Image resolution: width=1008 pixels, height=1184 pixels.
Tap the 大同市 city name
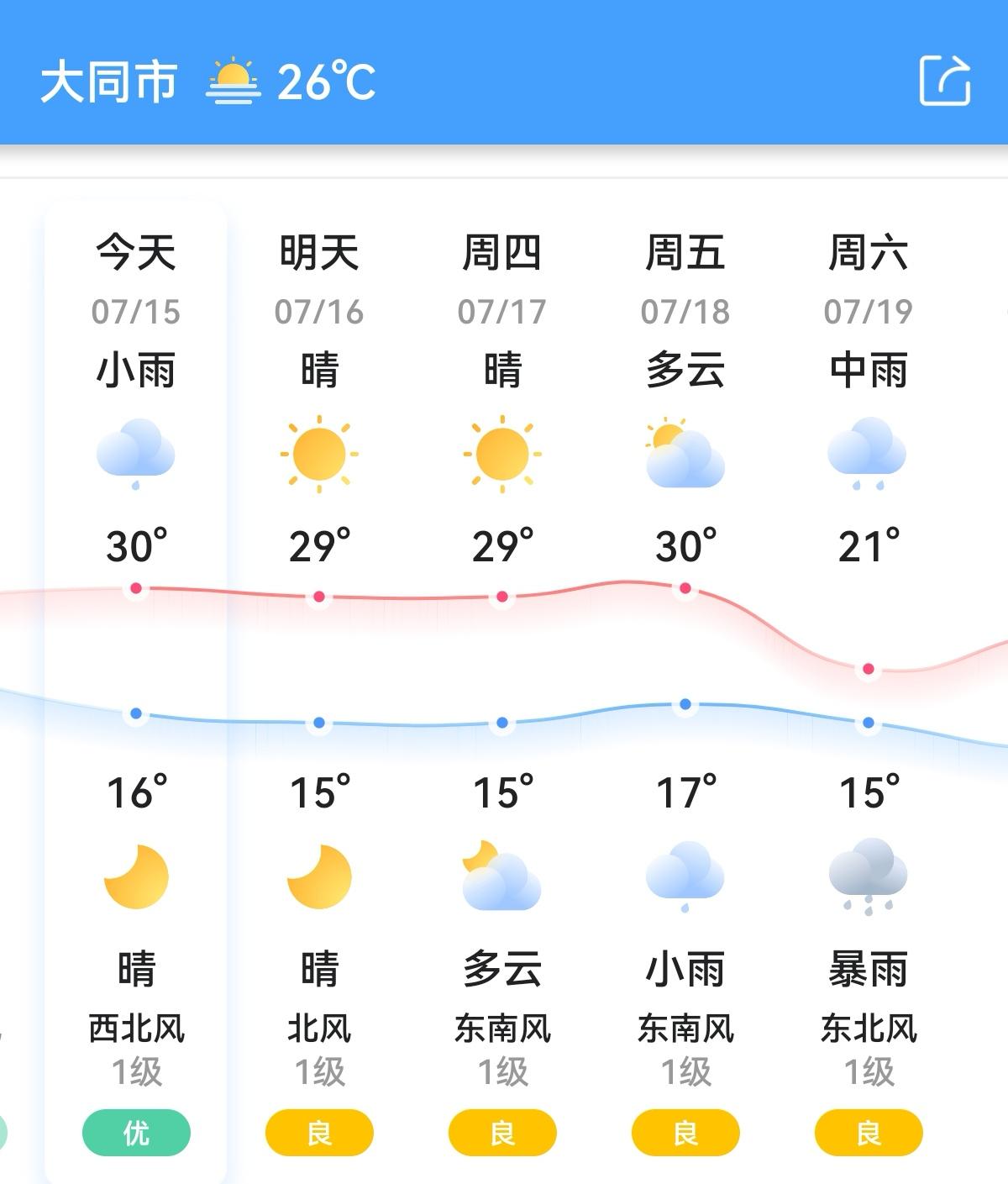[109, 82]
